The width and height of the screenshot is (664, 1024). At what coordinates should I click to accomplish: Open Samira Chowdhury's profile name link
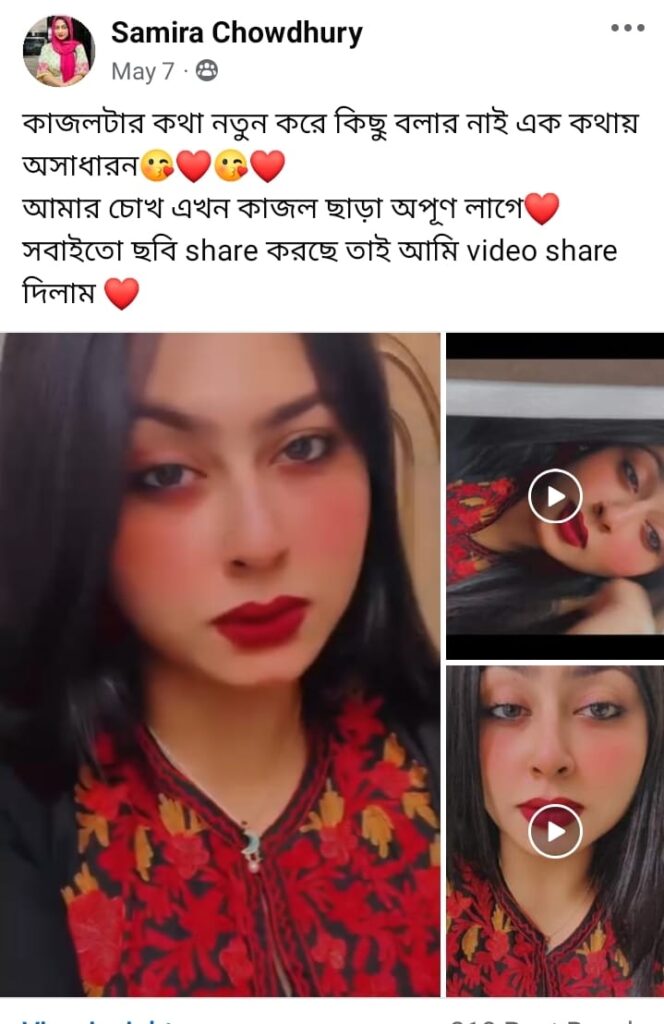click(237, 33)
